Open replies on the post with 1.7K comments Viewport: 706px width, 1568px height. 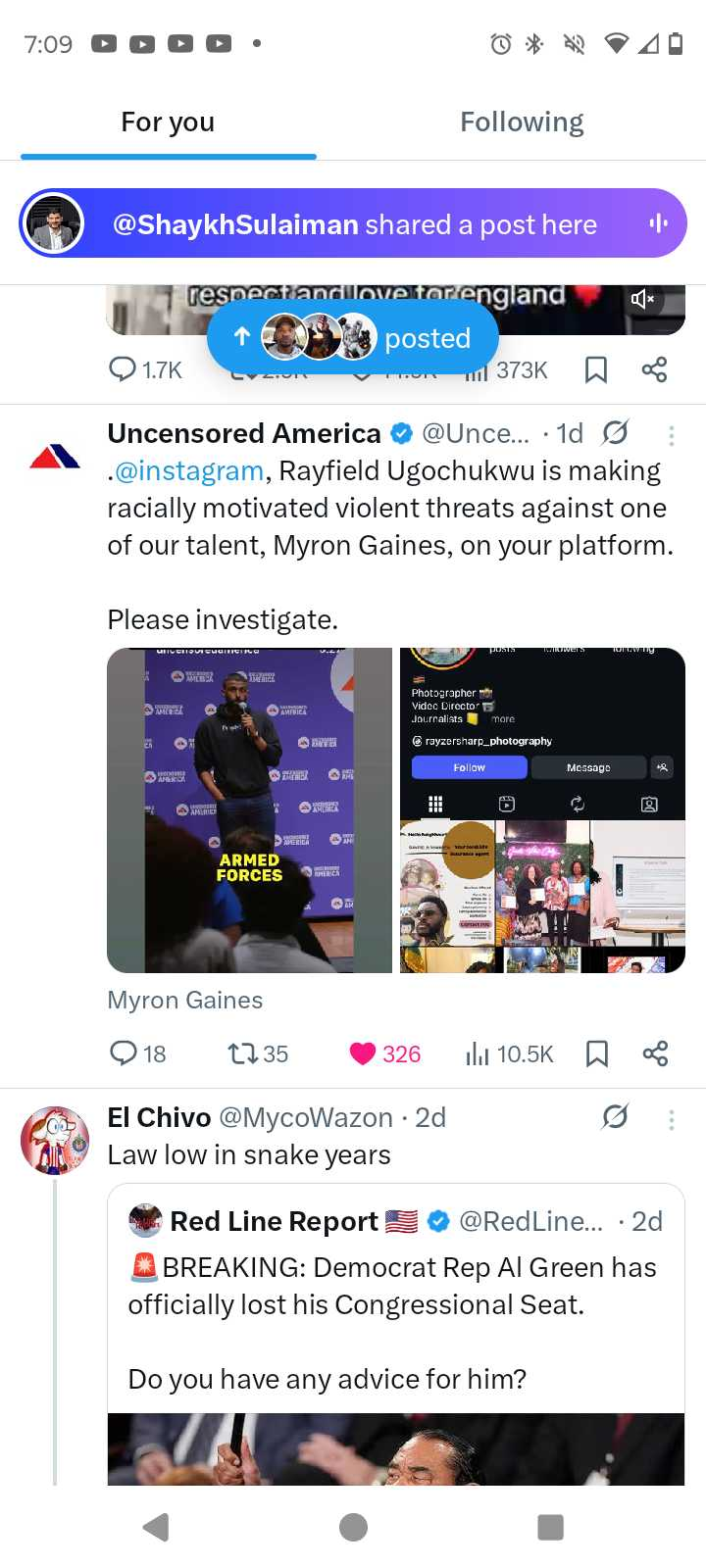point(145,369)
